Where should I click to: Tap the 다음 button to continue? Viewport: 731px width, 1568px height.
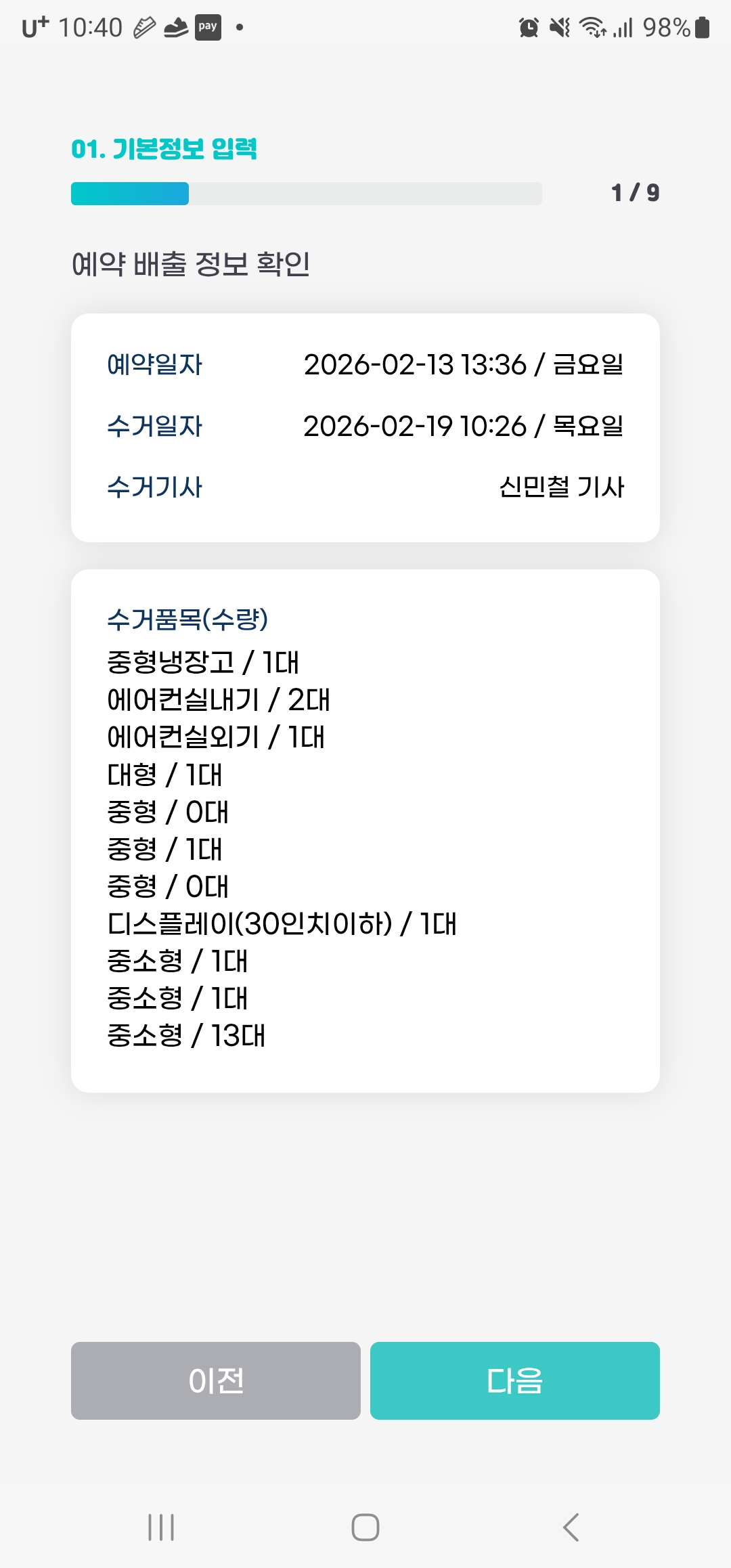[514, 1380]
